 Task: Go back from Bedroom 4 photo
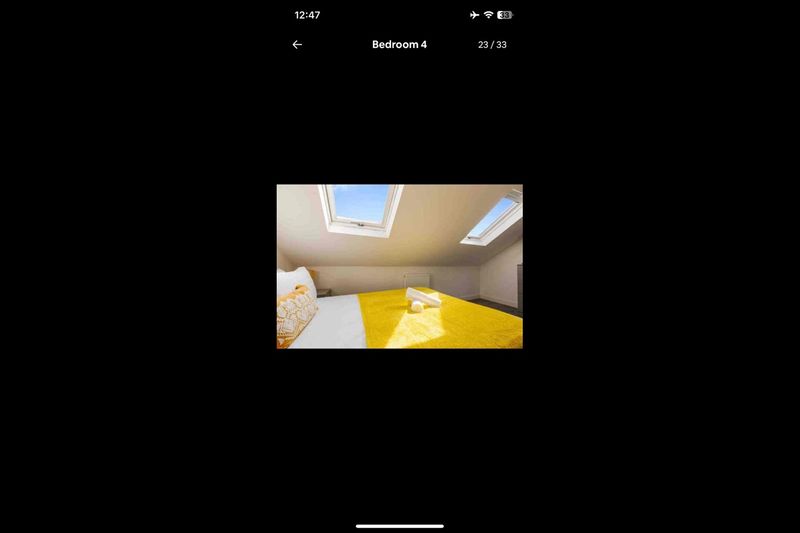(x=297, y=45)
